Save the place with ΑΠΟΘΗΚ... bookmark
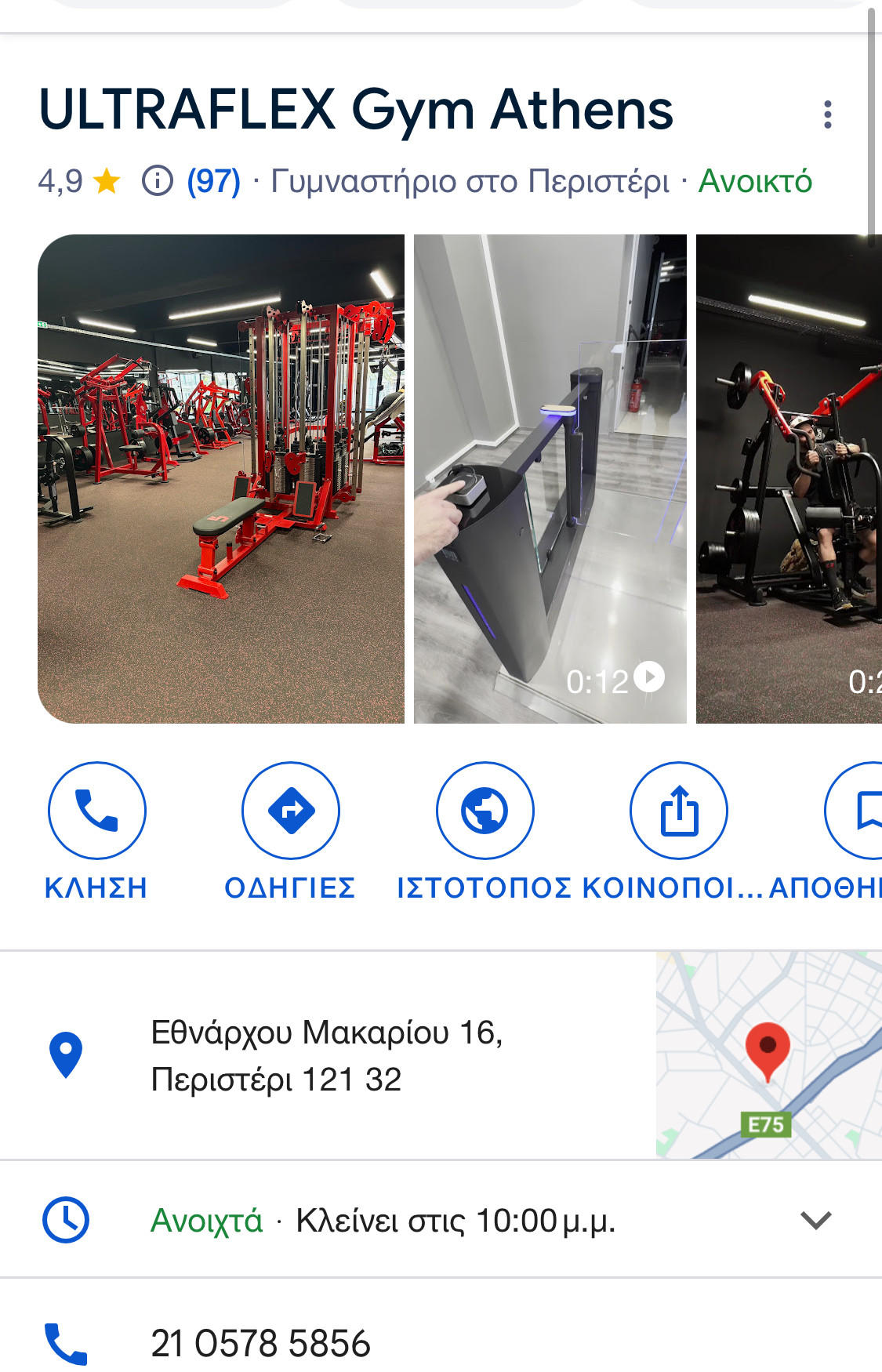Image resolution: width=882 pixels, height=1372 pixels. [x=858, y=811]
